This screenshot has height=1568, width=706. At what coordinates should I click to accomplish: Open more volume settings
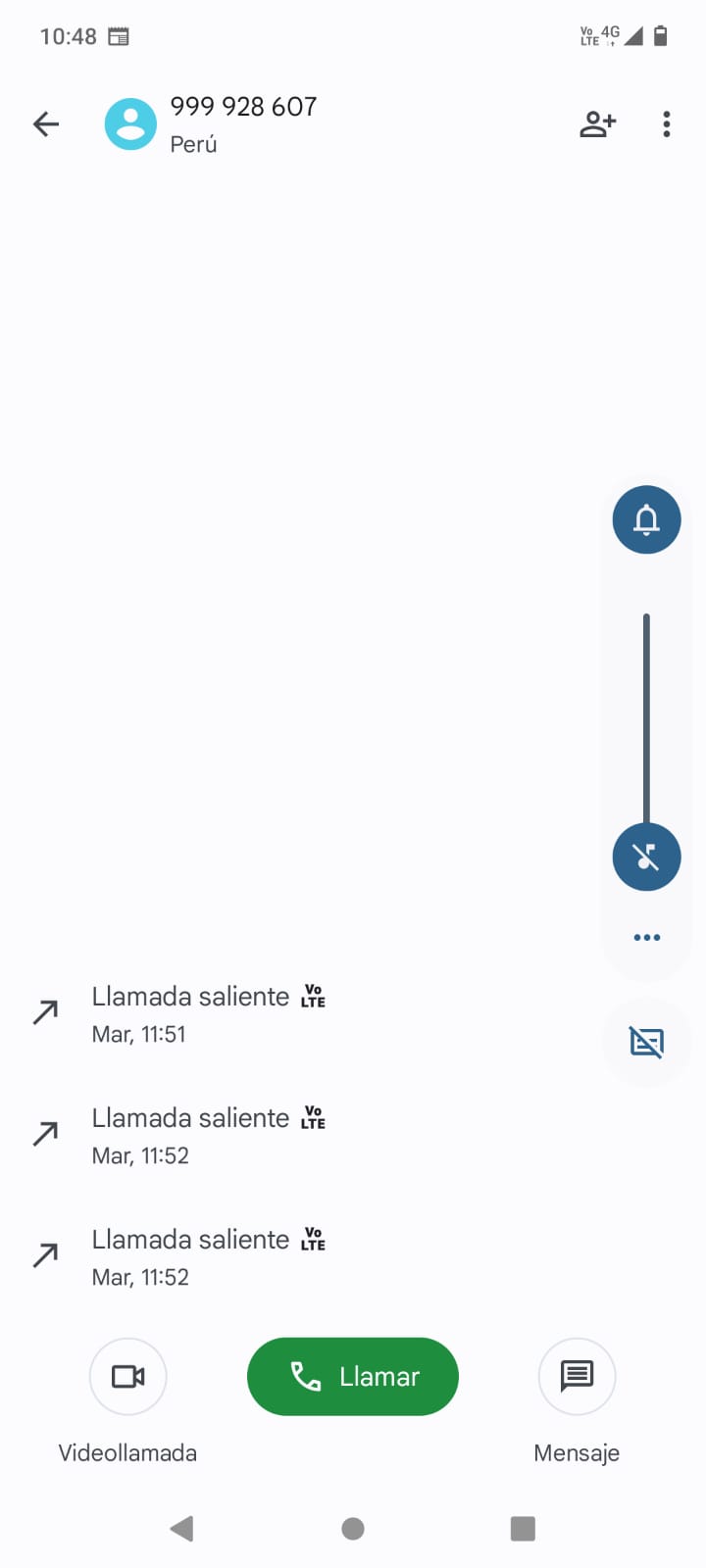tap(646, 938)
